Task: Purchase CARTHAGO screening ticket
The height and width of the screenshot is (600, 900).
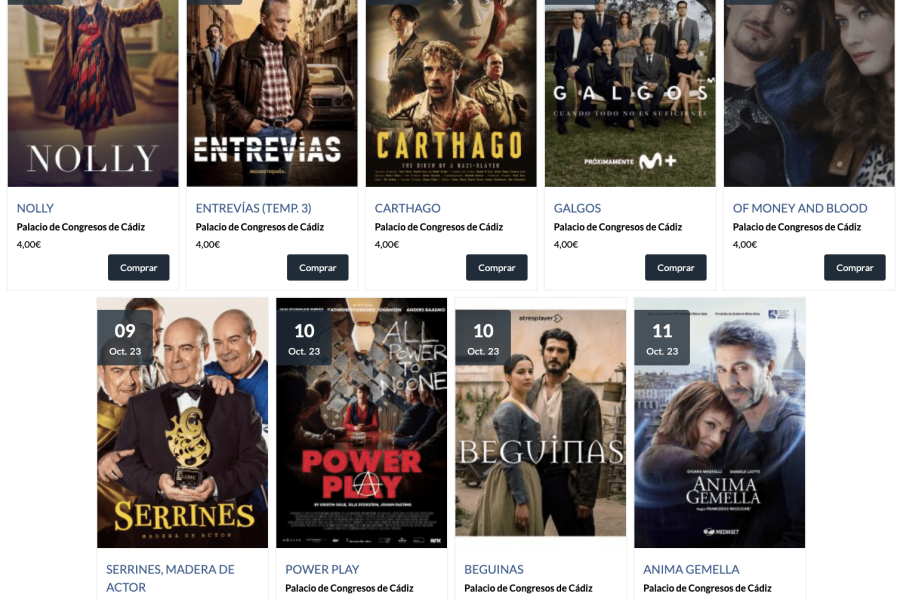Action: pyautogui.click(x=496, y=267)
